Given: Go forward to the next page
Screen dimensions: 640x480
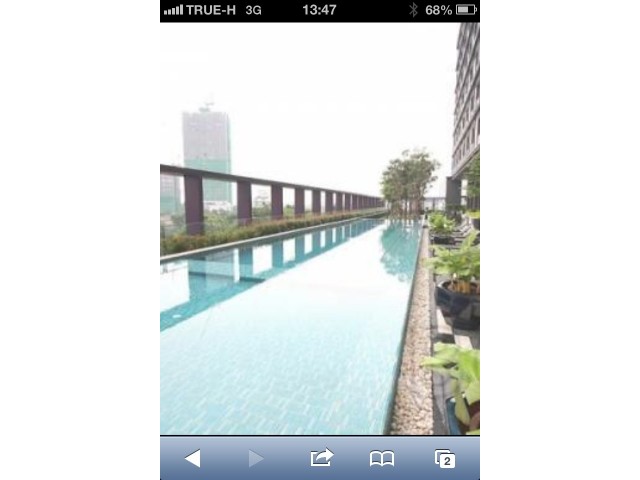Looking at the screenshot, I should 256,458.
